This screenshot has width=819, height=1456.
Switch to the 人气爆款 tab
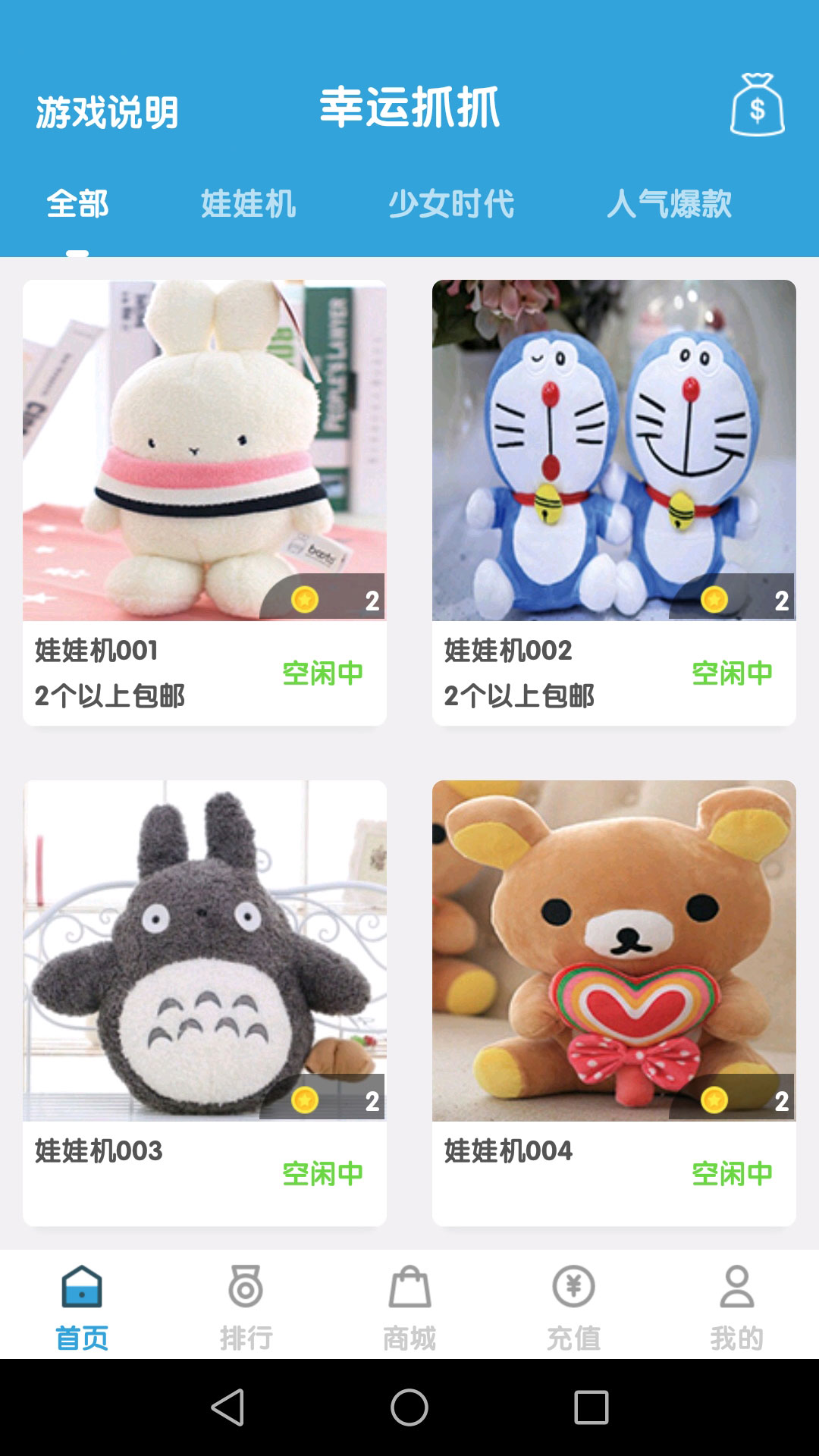(669, 204)
